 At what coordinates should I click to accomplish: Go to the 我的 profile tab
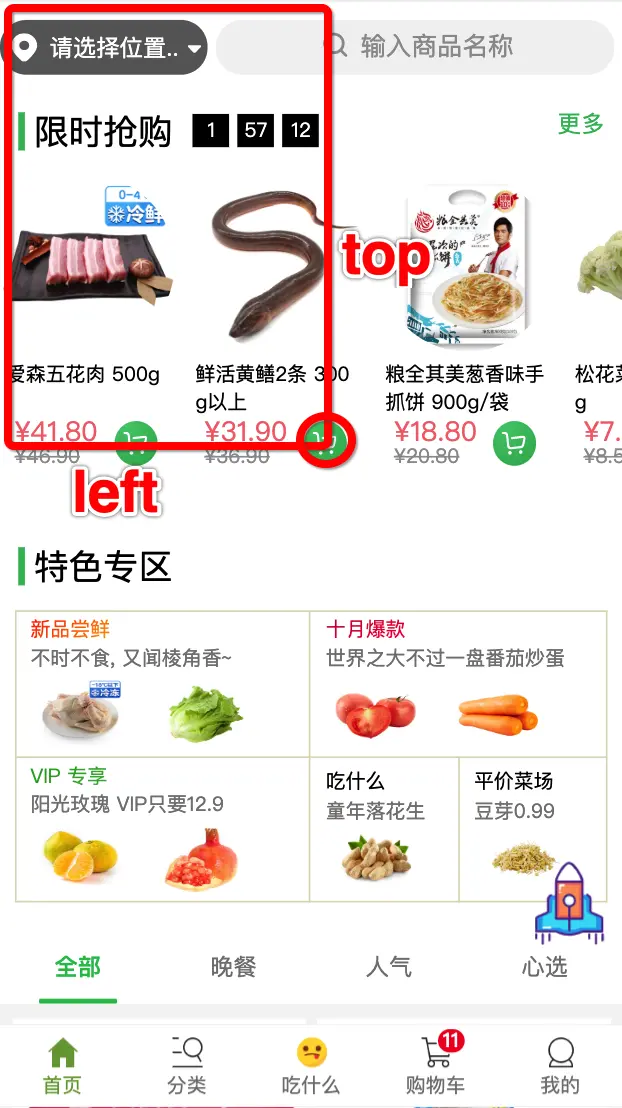[559, 1065]
